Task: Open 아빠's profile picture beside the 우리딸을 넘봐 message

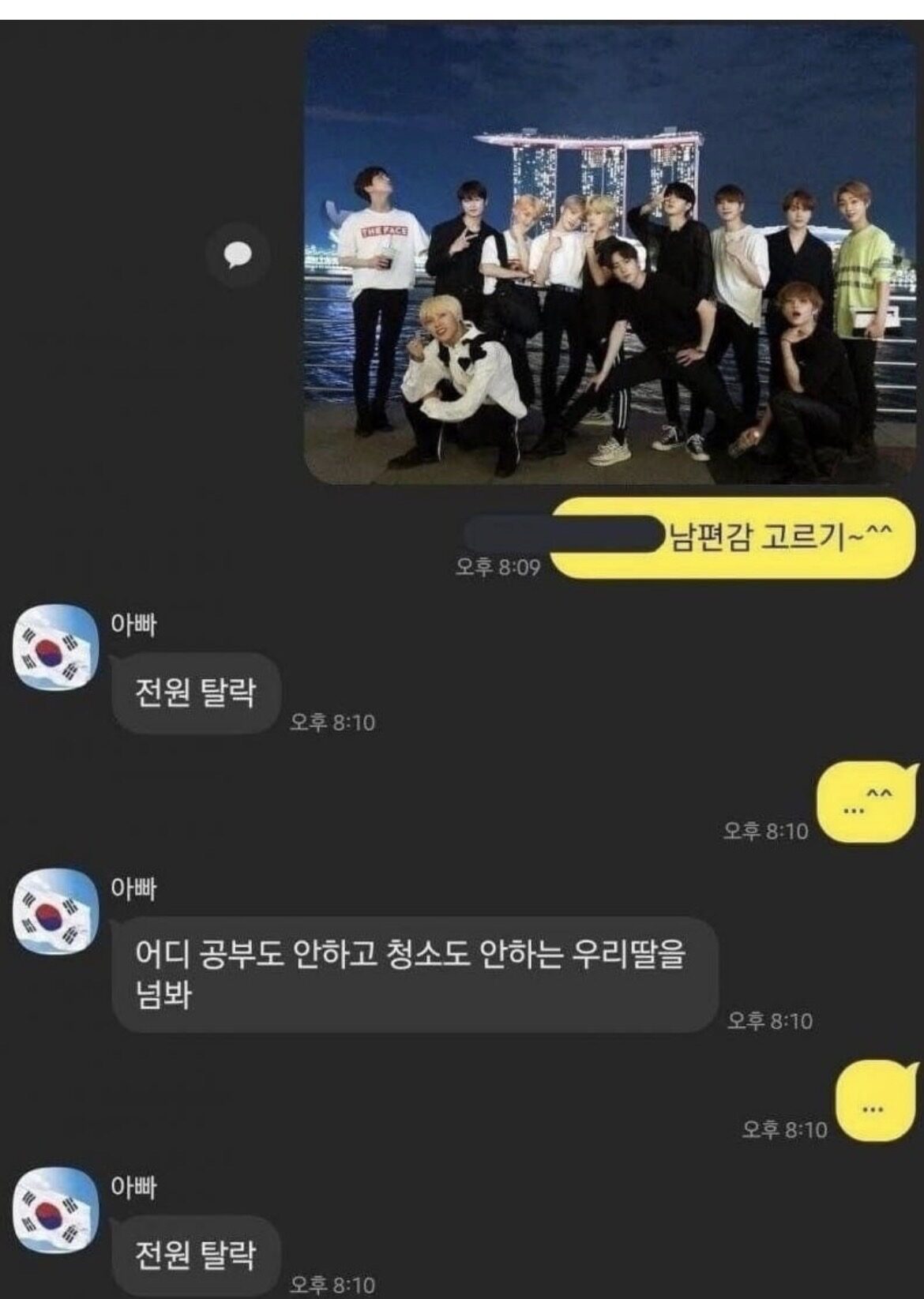Action: (x=56, y=911)
